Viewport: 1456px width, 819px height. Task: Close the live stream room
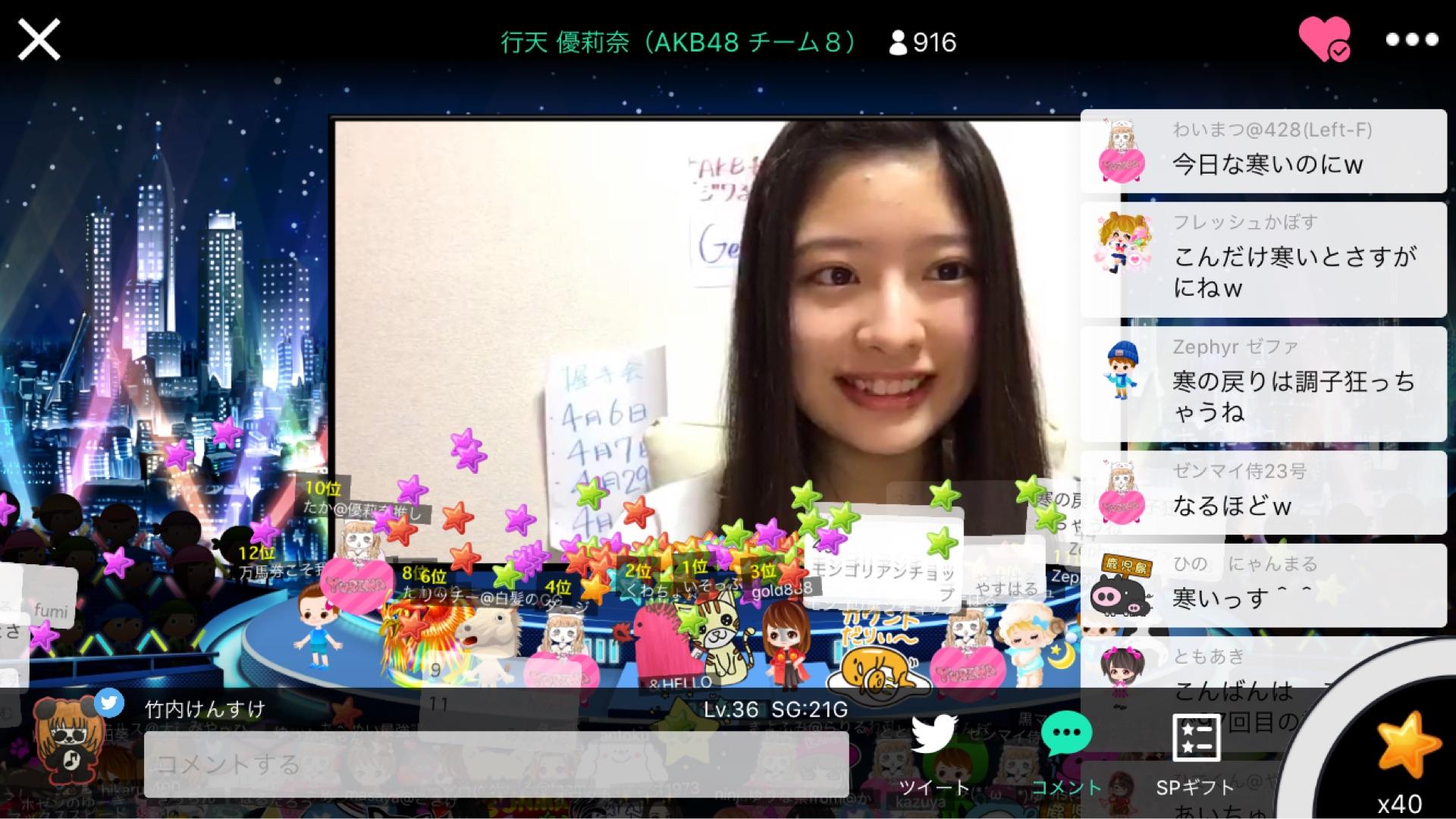(x=39, y=39)
